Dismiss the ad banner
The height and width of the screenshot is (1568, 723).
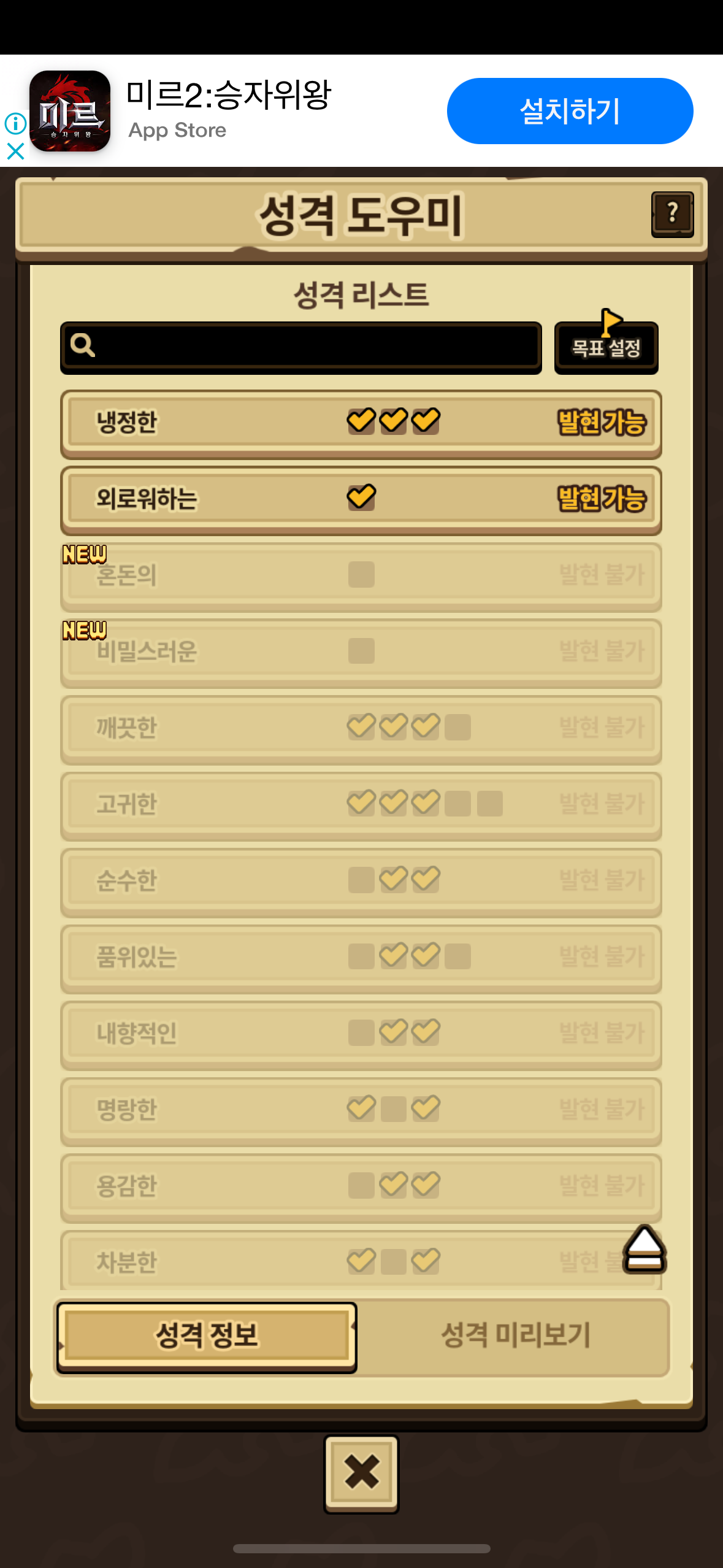click(x=15, y=151)
